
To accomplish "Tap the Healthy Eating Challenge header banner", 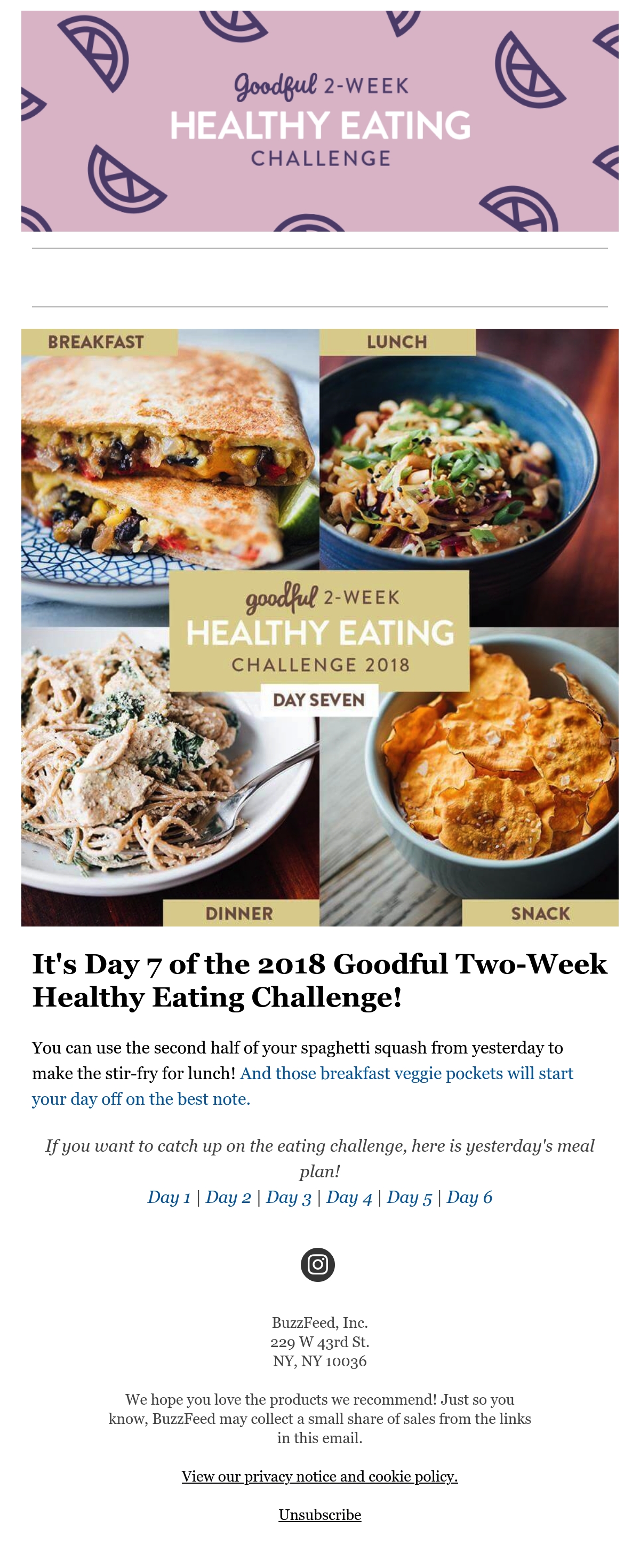I will coord(320,121).
